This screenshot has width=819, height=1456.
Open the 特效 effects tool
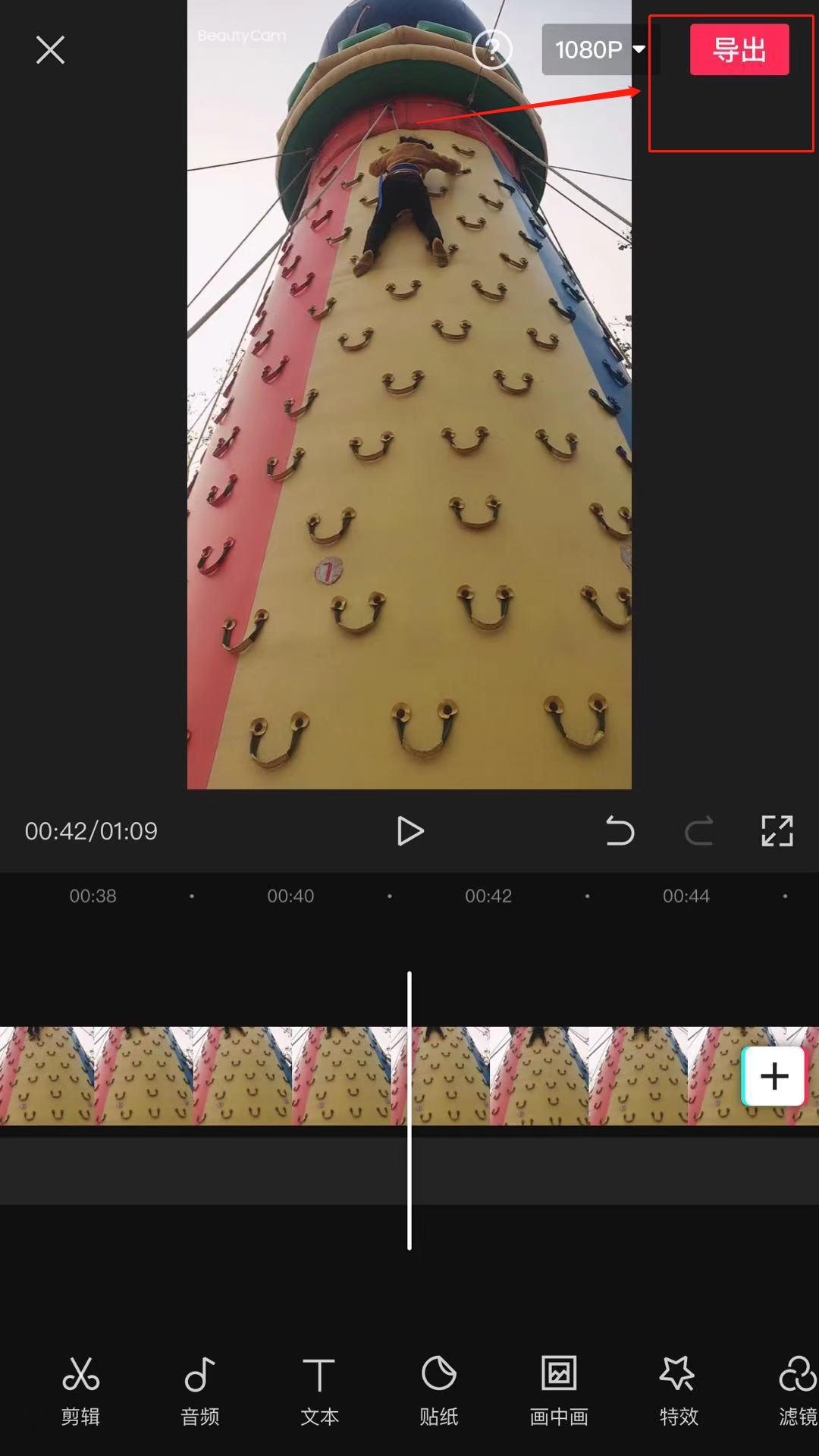click(678, 1391)
